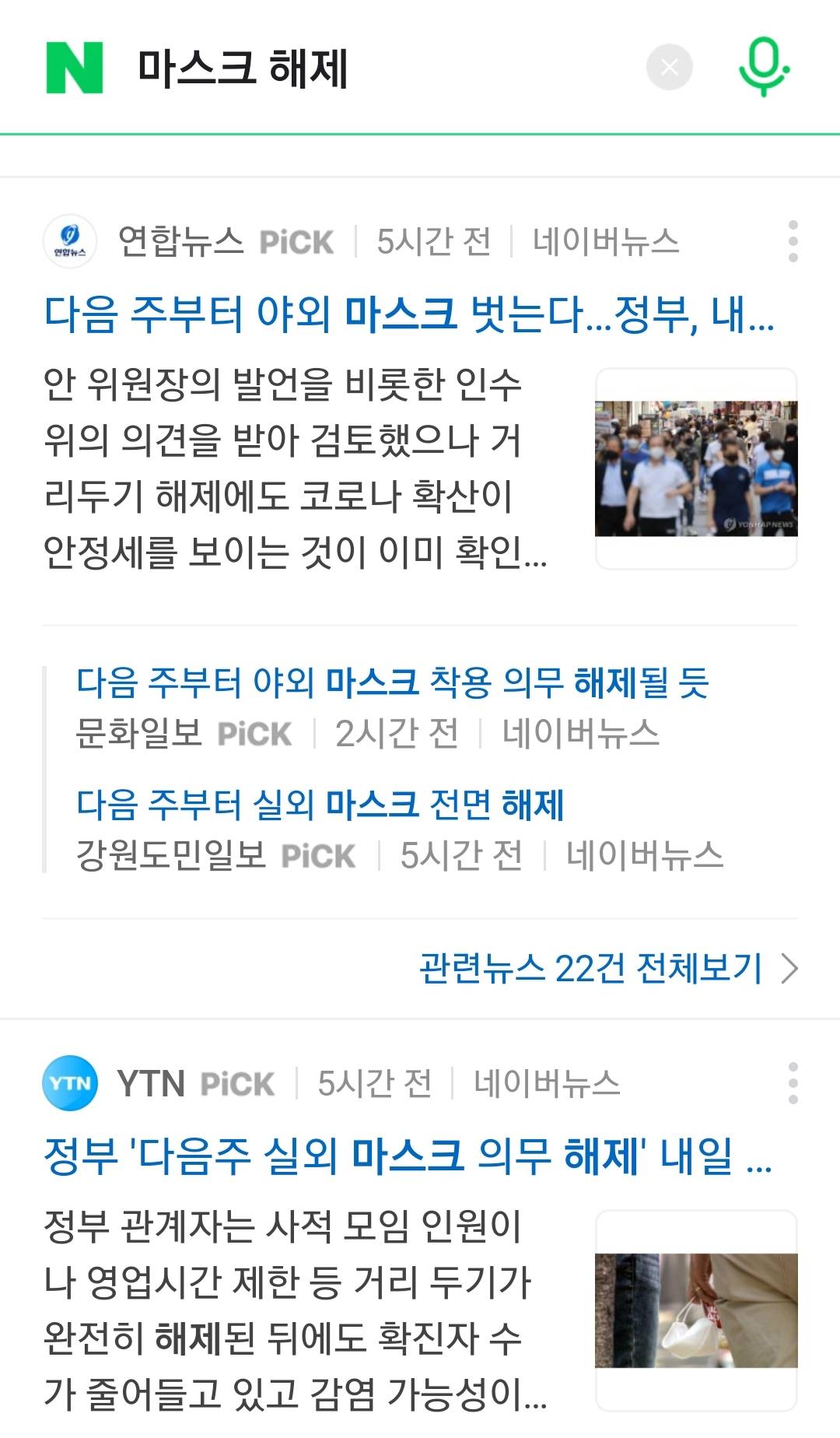Image resolution: width=840 pixels, height=1438 pixels.
Task: Start voice search with the microphone
Action: pos(764,67)
